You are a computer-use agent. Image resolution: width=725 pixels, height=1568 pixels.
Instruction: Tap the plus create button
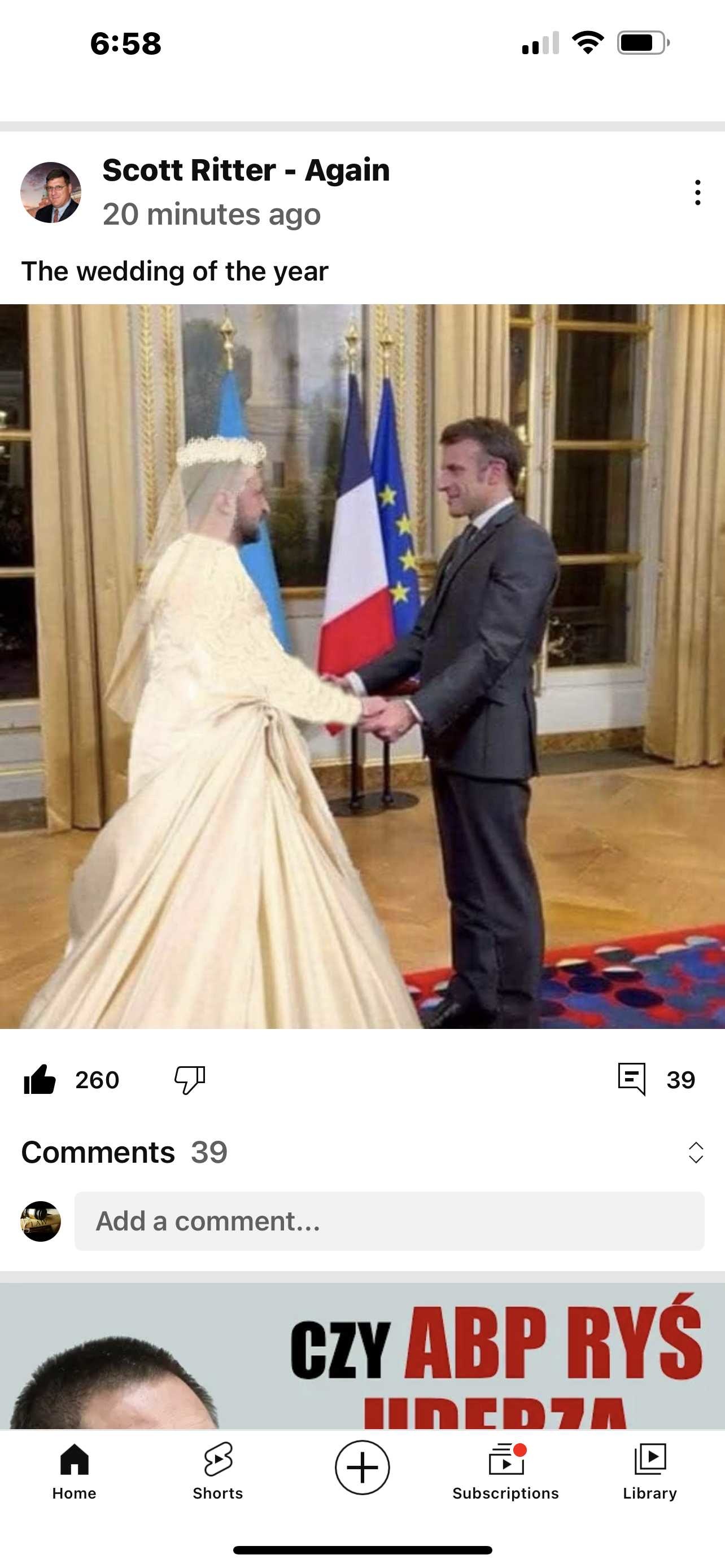click(x=362, y=1467)
